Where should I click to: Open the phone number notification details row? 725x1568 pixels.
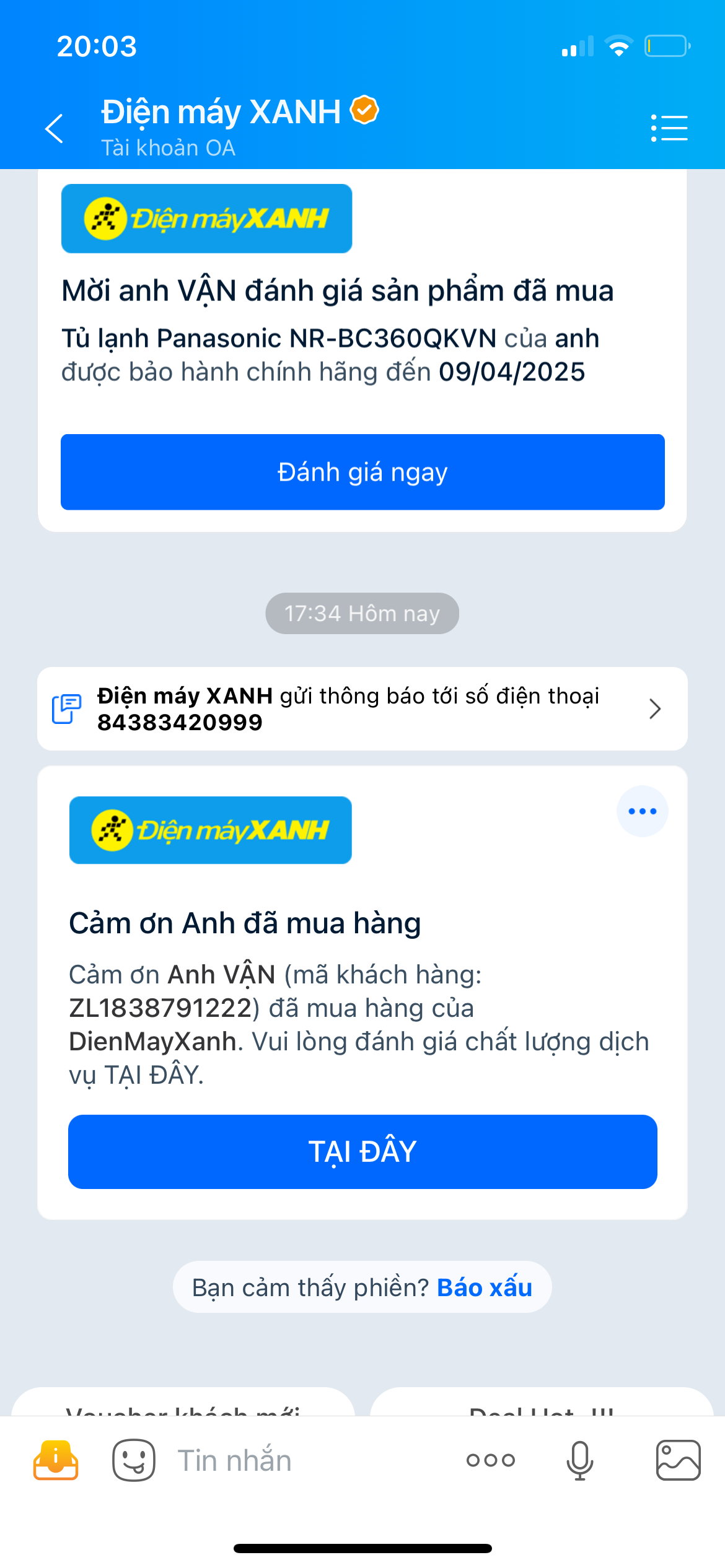[362, 708]
